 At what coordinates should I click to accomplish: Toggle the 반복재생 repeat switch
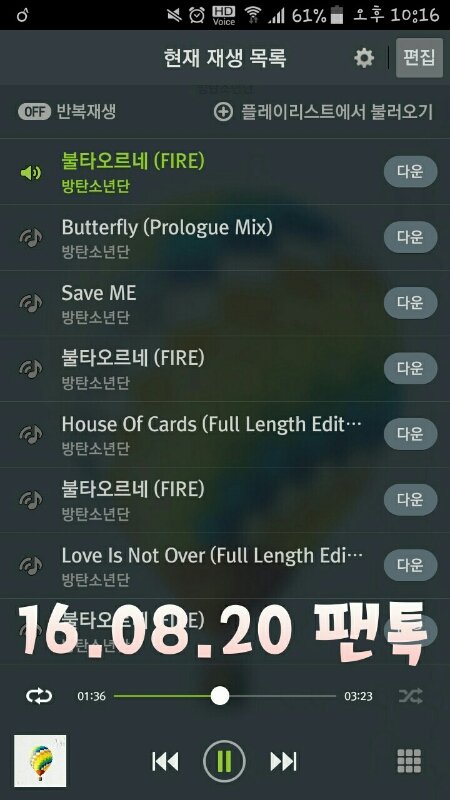pos(35,112)
